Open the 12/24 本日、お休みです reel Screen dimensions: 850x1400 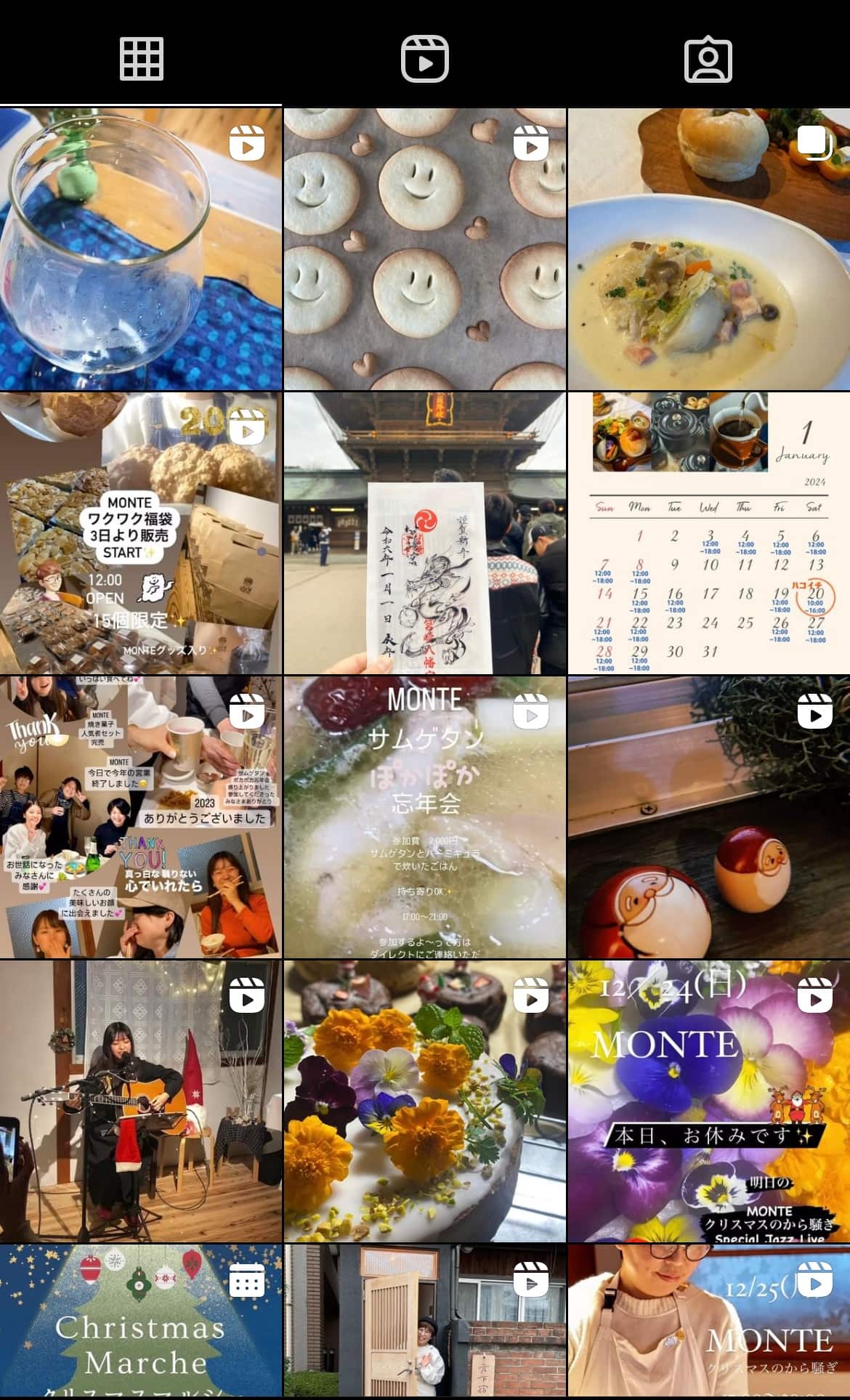point(708,1101)
